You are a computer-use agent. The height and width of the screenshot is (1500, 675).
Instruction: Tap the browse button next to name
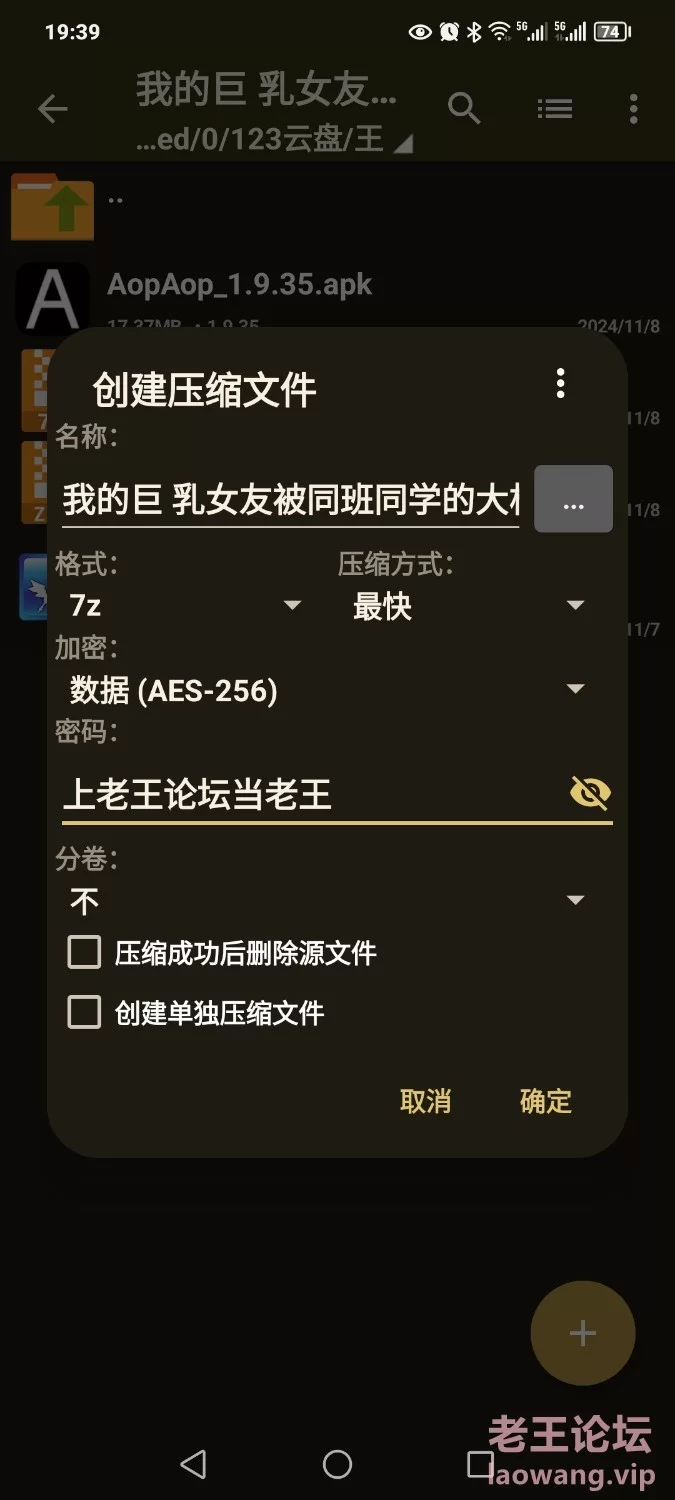point(573,499)
